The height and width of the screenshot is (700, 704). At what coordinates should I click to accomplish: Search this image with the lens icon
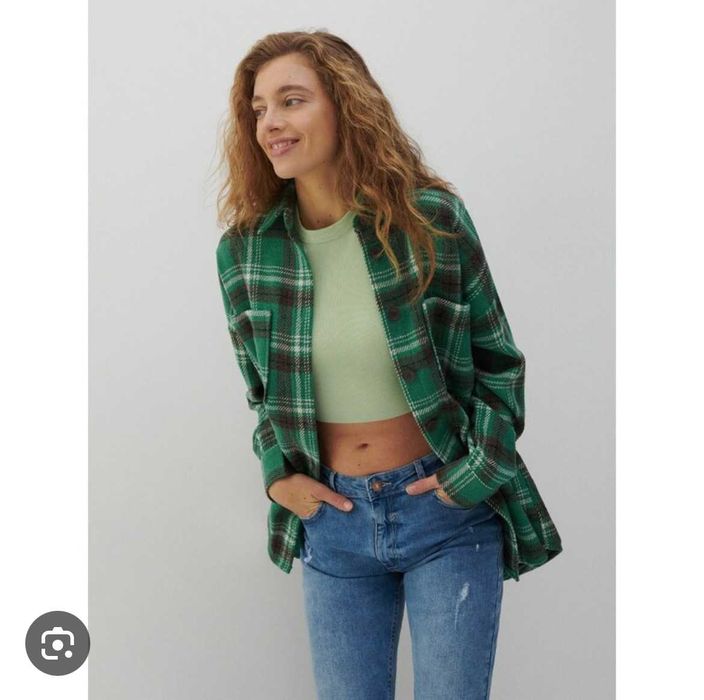click(x=57, y=643)
